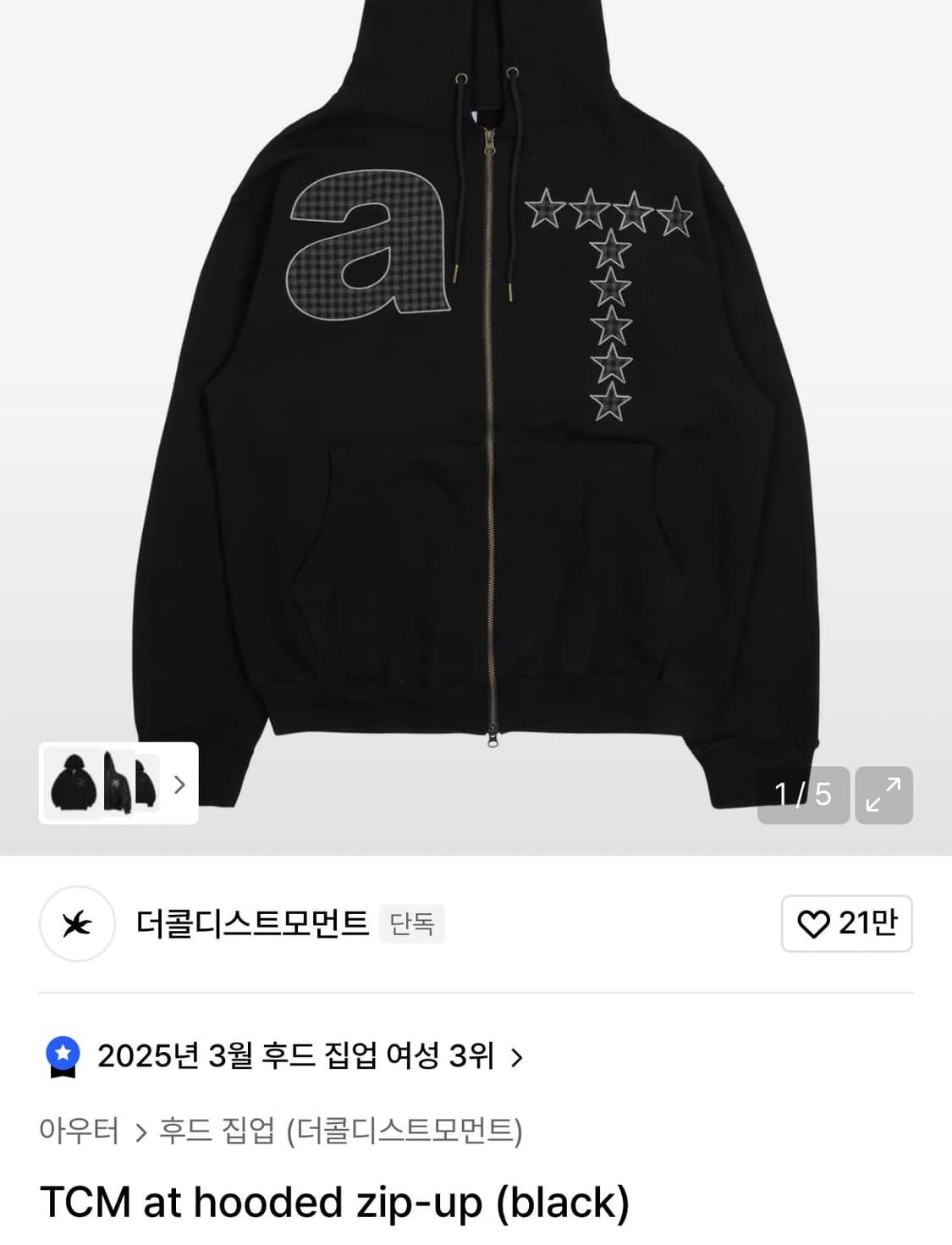Tap the 단독 exclusive badge
This screenshot has height=1245, width=952.
click(x=412, y=925)
